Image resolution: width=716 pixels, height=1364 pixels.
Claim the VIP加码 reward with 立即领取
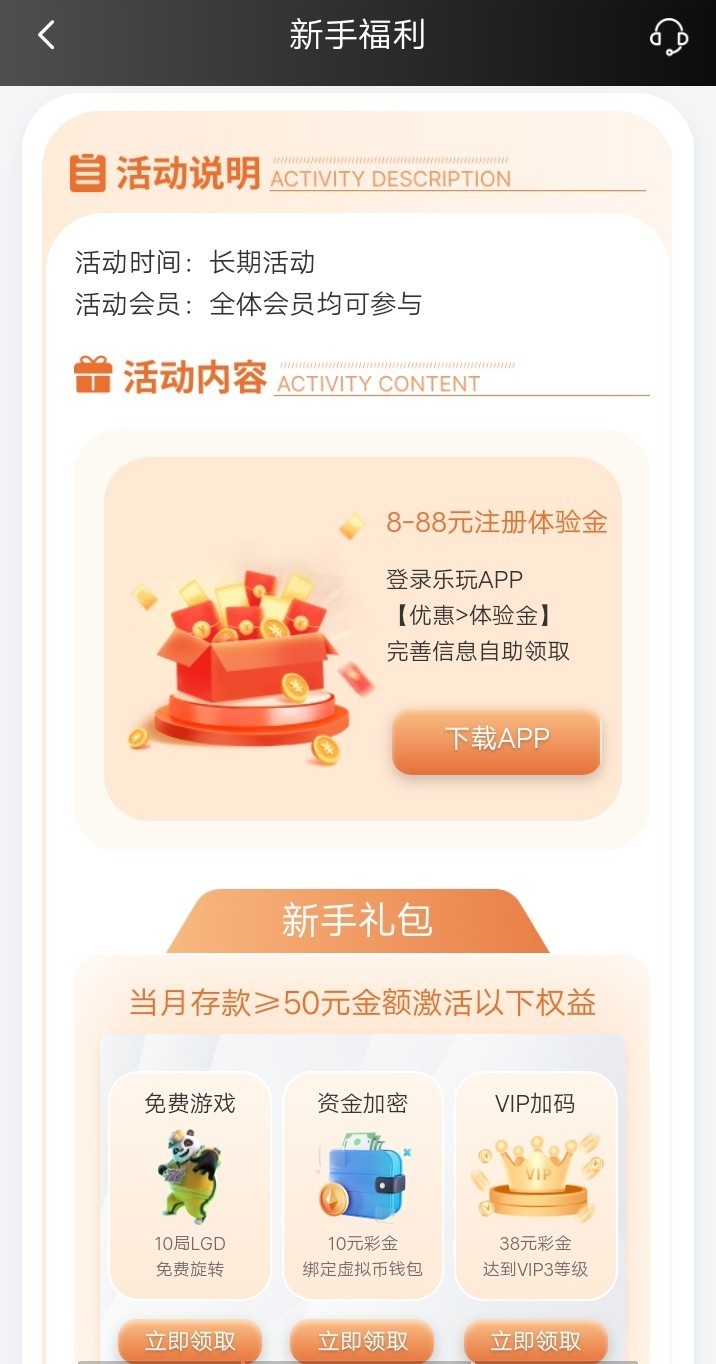tap(536, 1341)
